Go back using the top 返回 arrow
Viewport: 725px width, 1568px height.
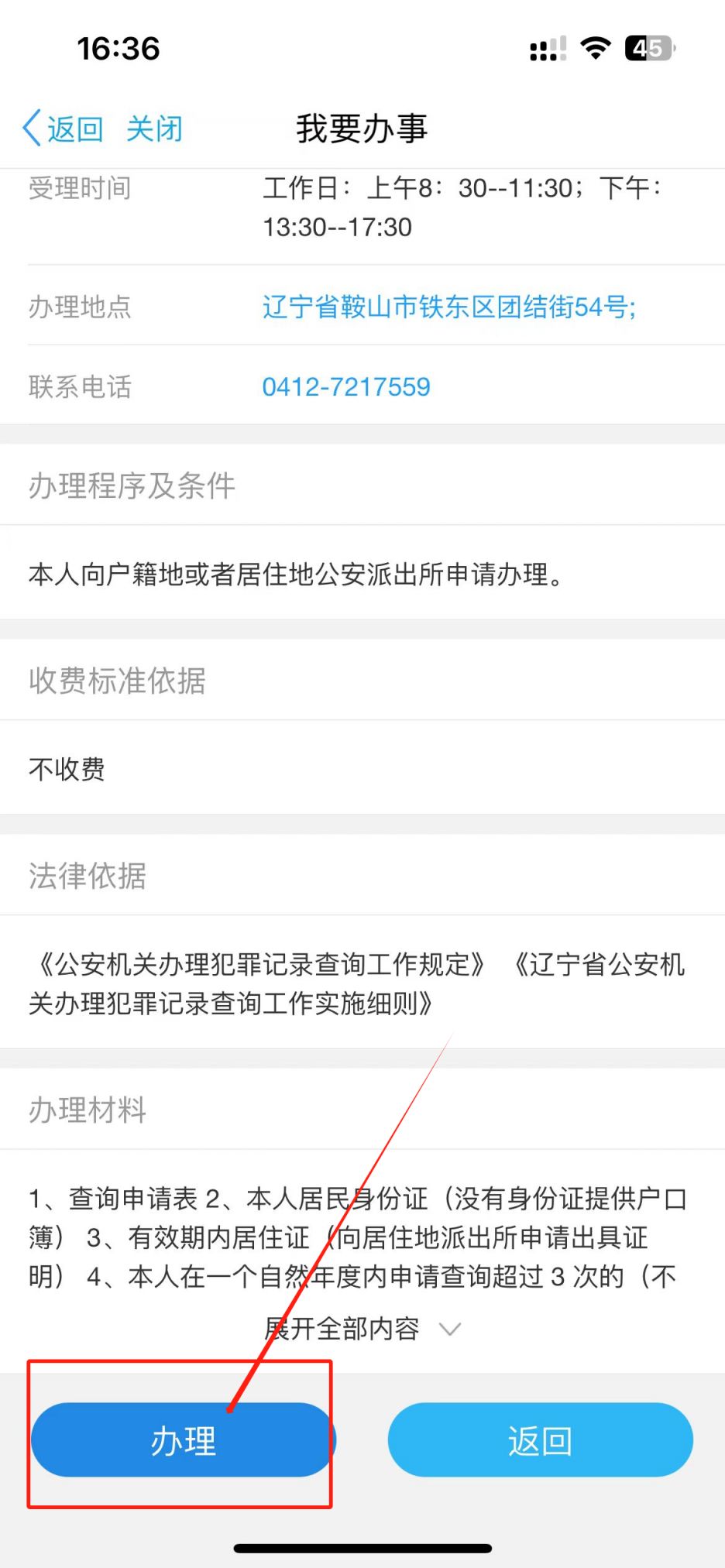(x=64, y=129)
